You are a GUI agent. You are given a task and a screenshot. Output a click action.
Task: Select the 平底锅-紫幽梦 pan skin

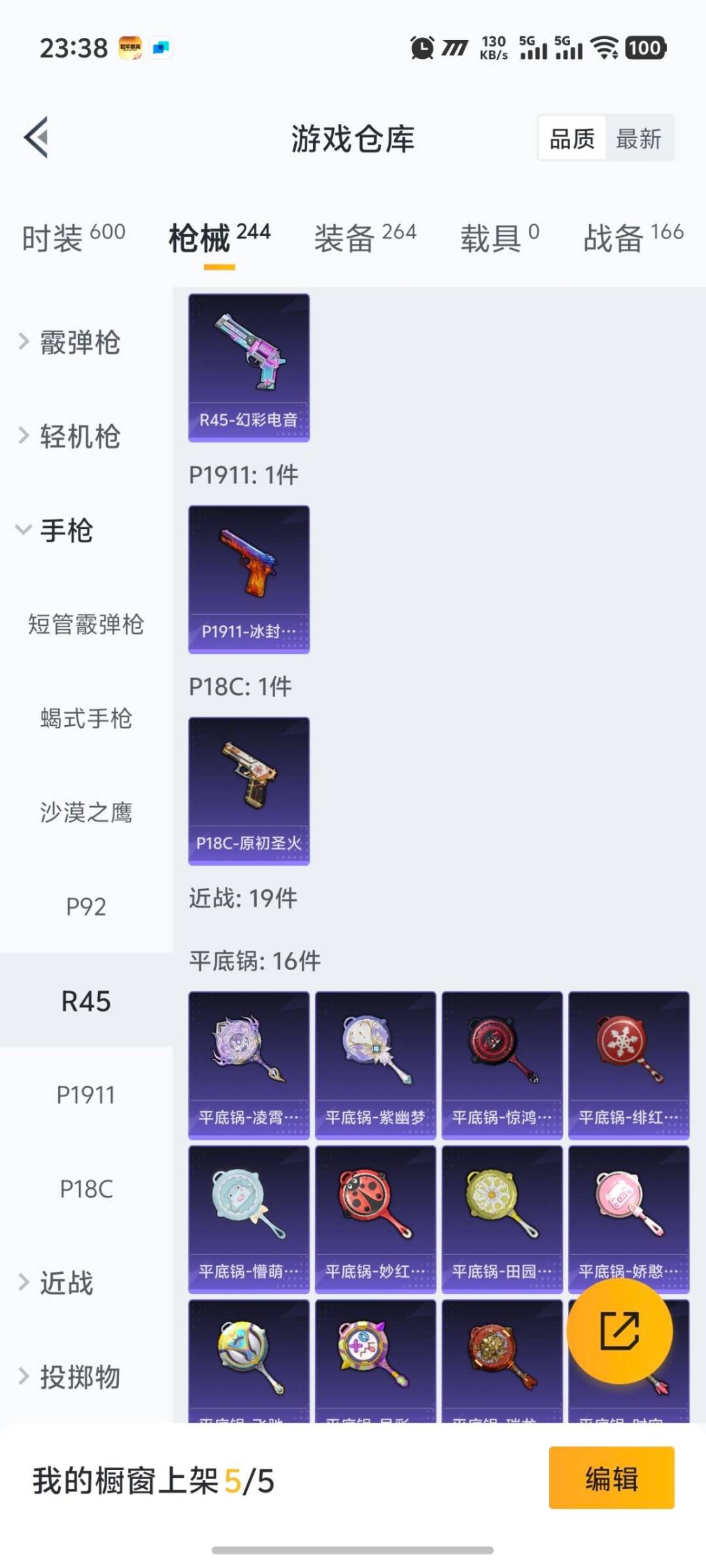(375, 1058)
